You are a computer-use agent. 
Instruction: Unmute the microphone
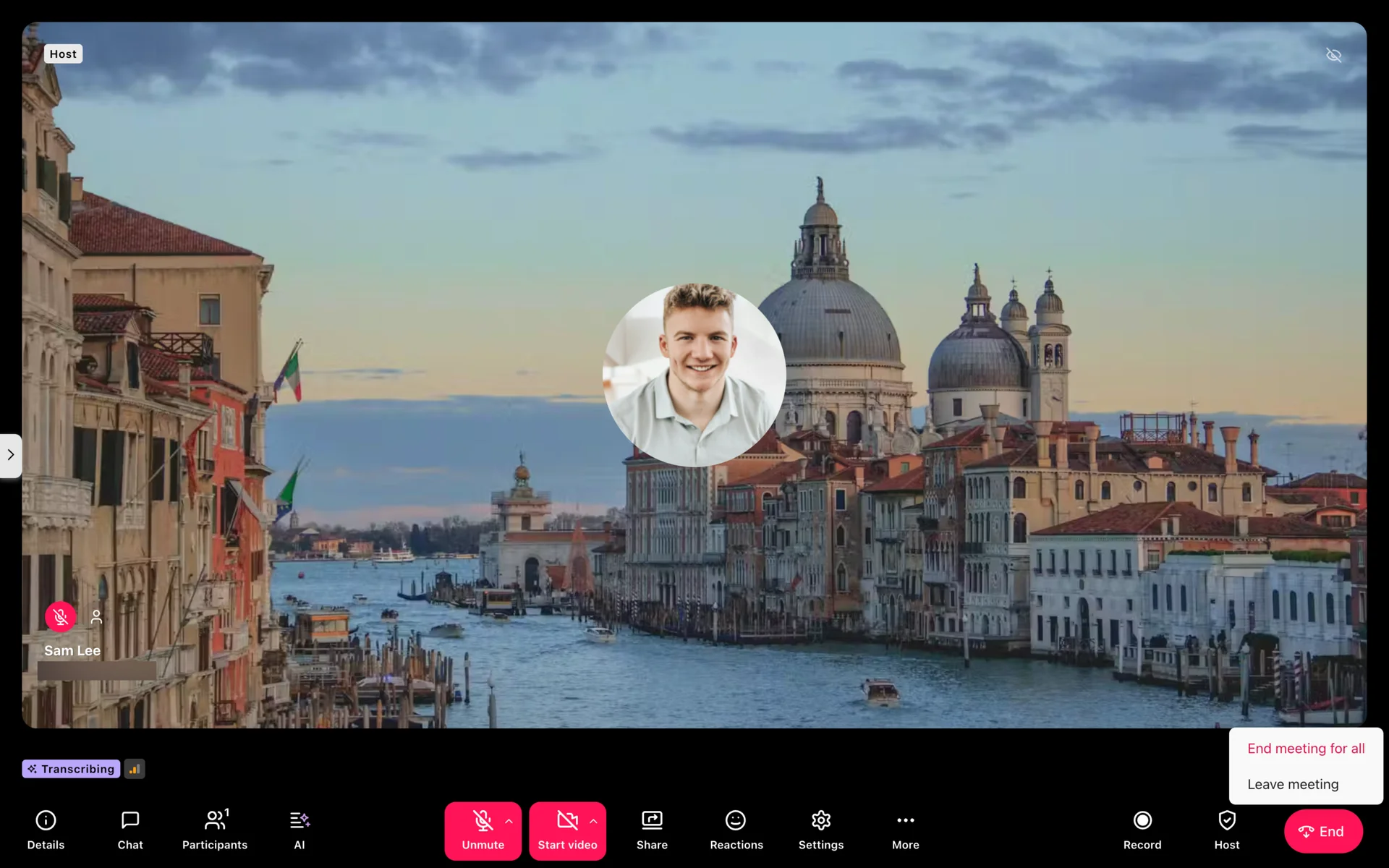(483, 830)
